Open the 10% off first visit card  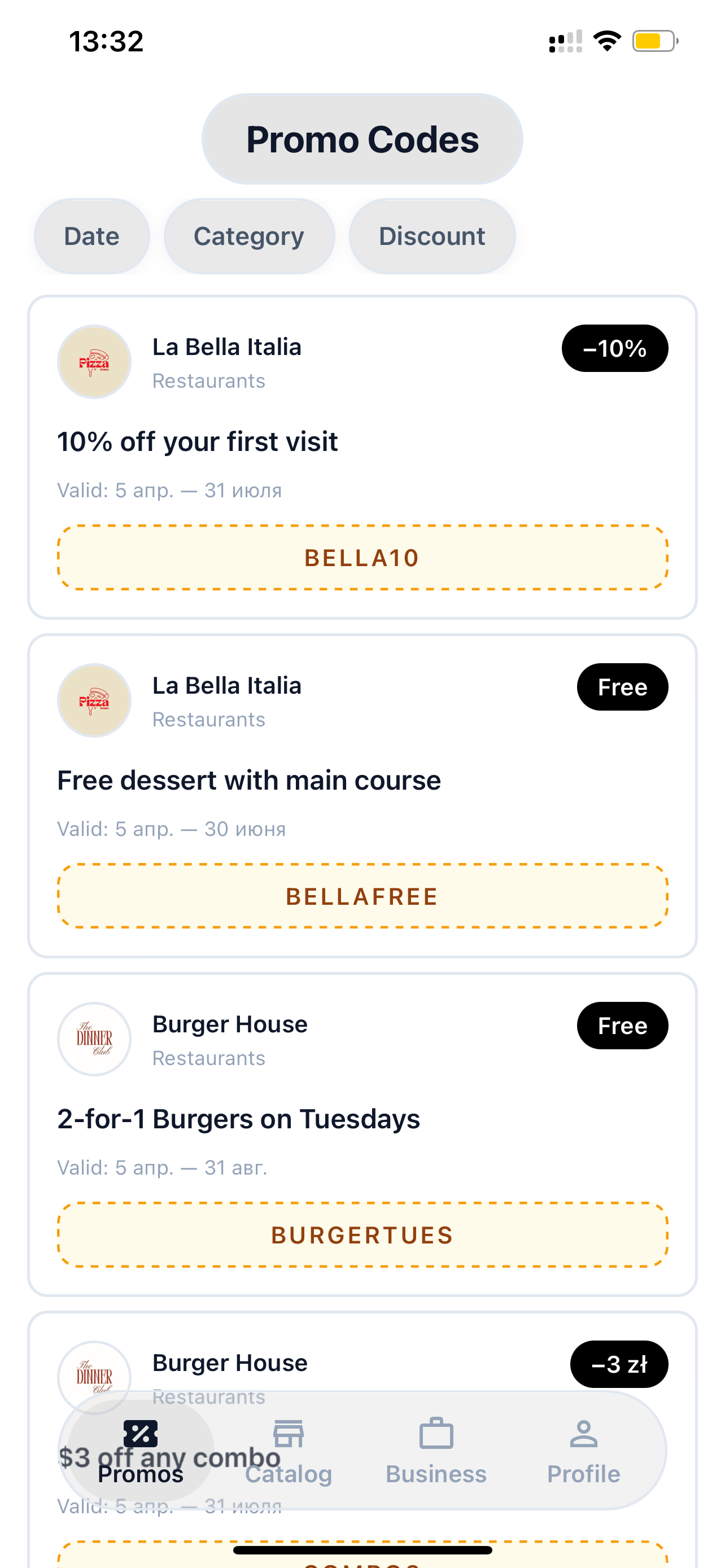pyautogui.click(x=363, y=457)
